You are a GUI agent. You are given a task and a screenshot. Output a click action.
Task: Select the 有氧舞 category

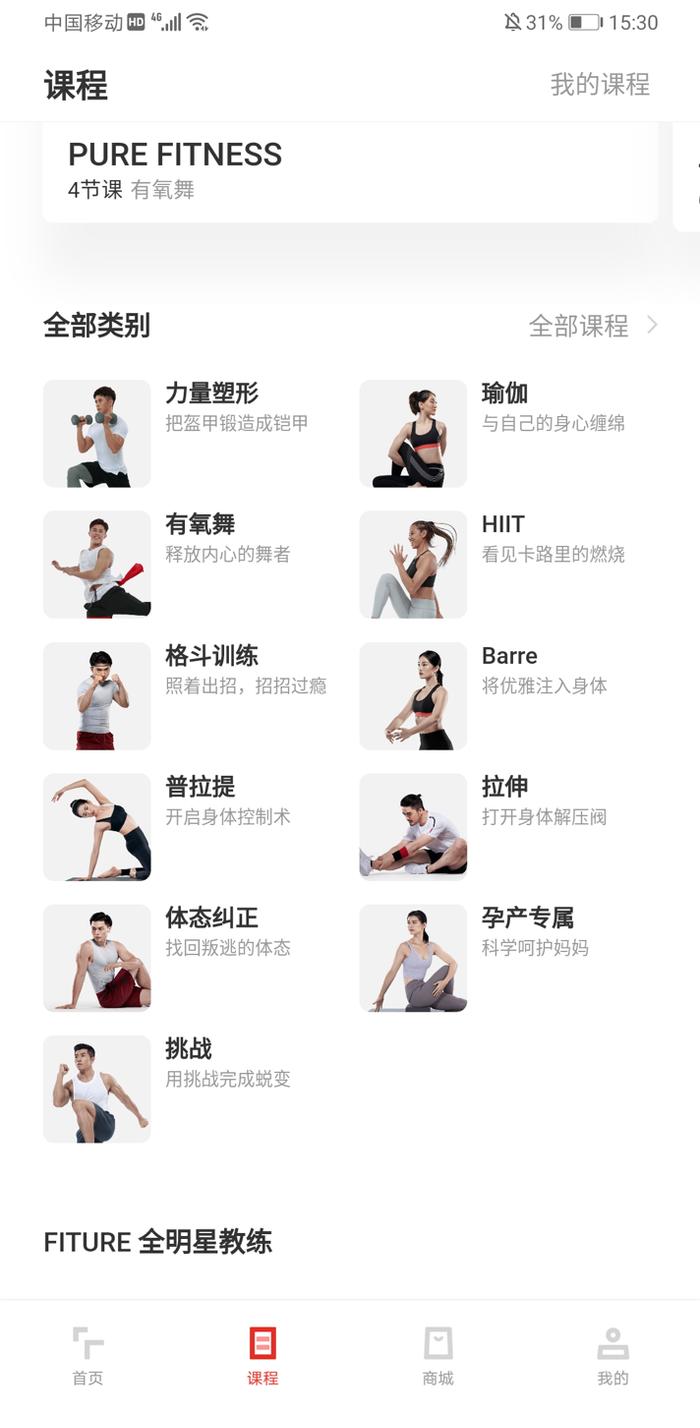[x=190, y=564]
